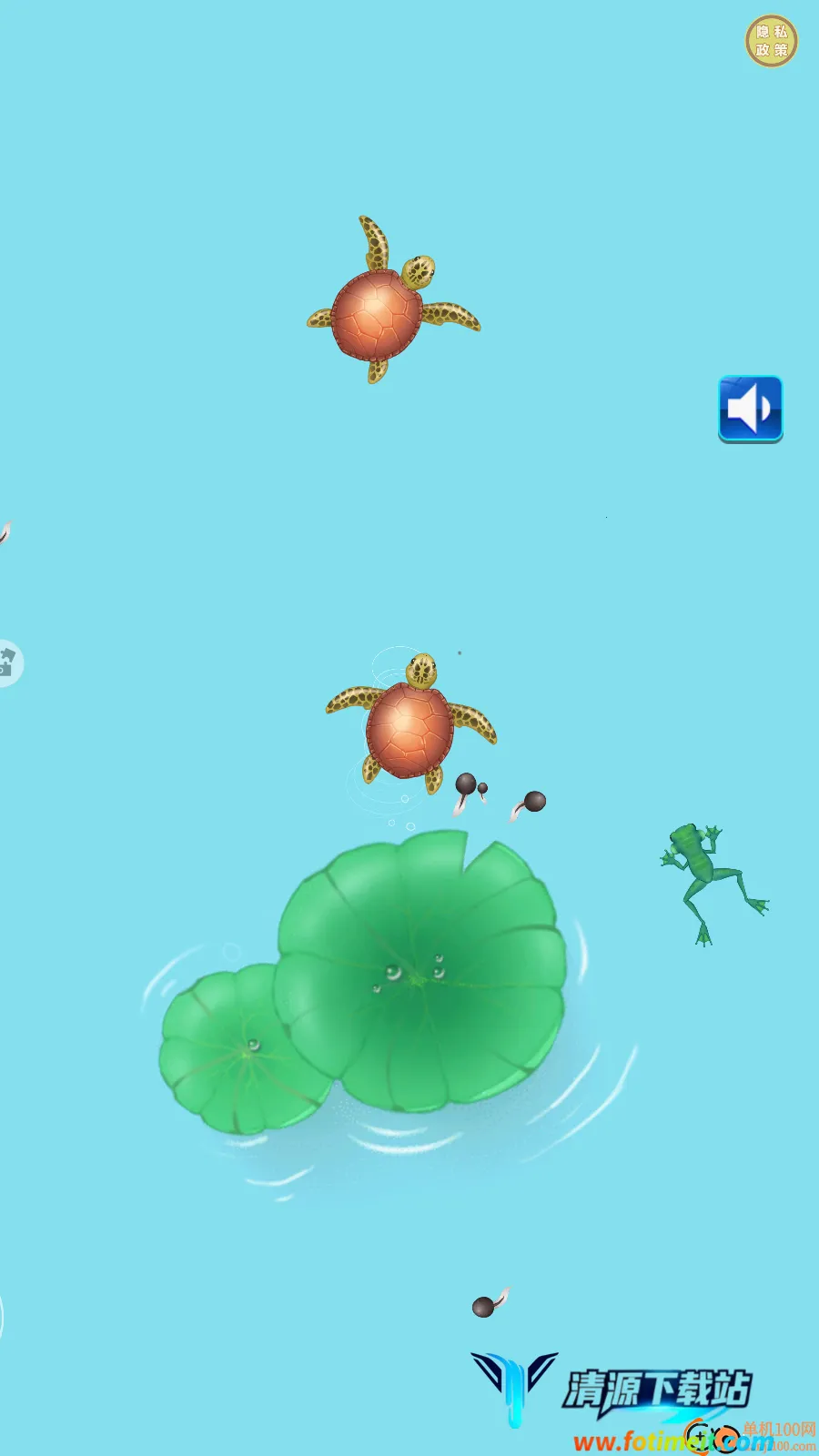This screenshot has width=819, height=1456.
Task: Mute the game sound with speaker button
Action: click(751, 409)
